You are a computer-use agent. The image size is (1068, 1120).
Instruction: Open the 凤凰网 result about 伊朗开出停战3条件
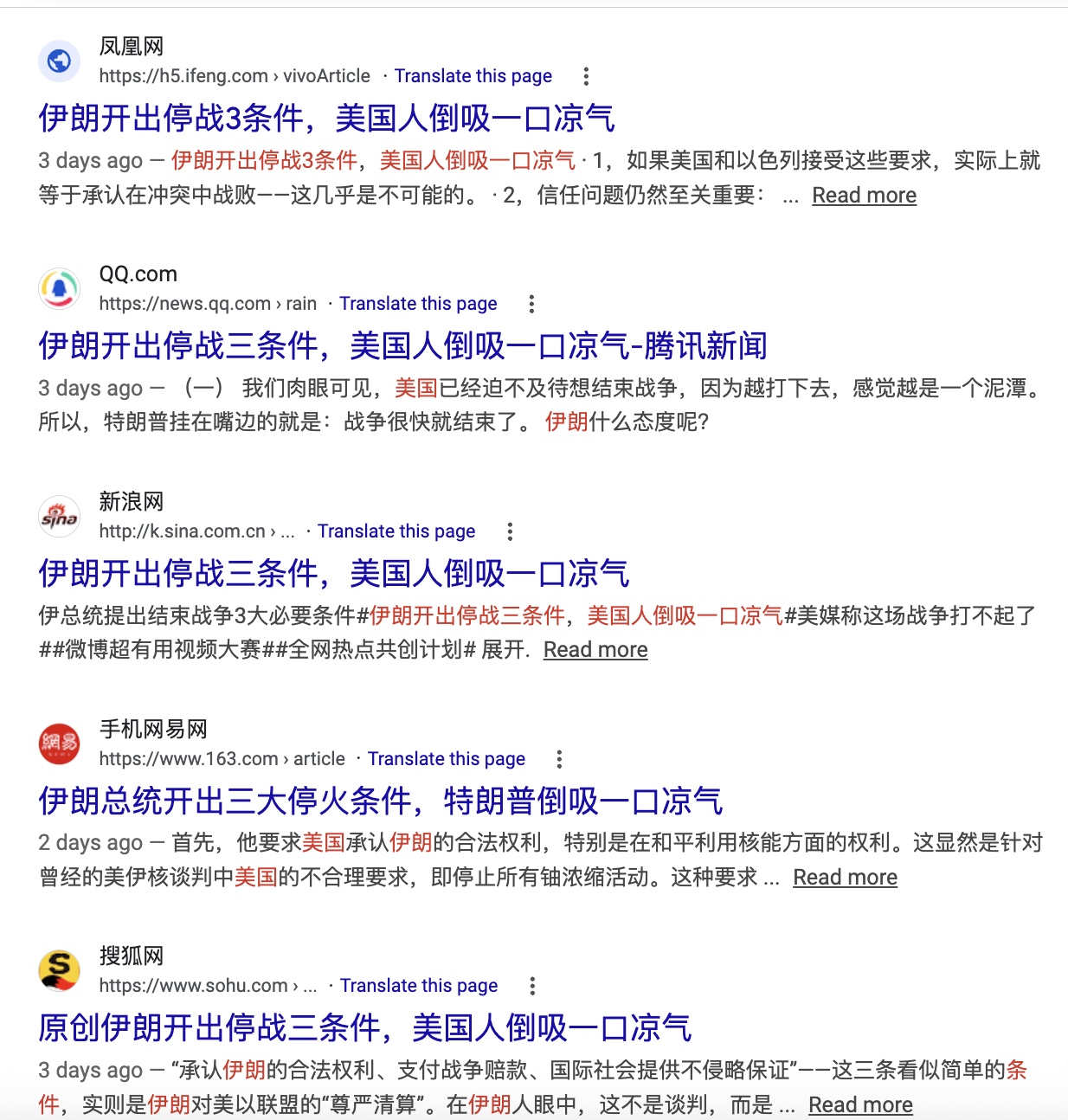pos(326,119)
